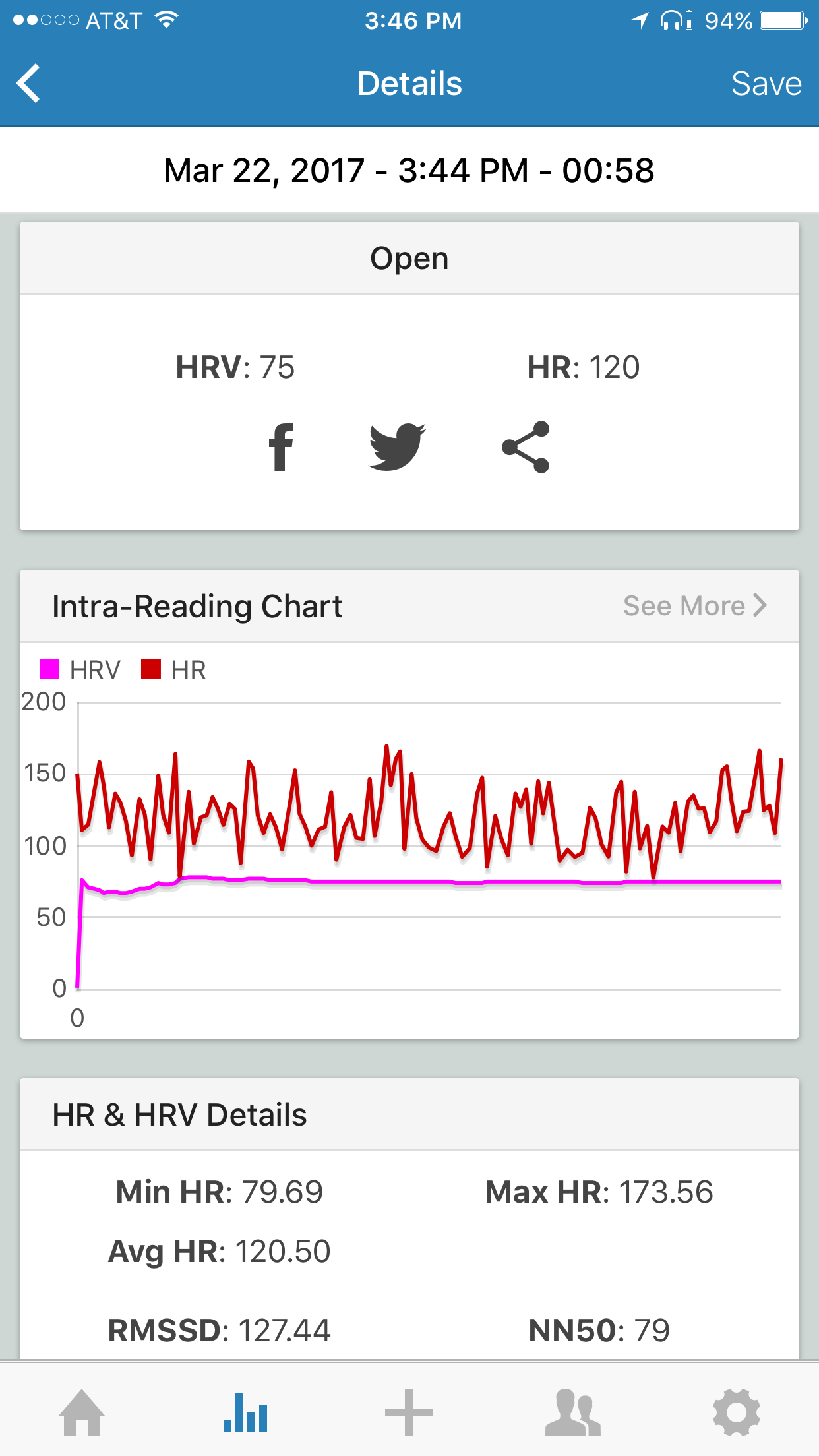Open the settings gear tab
This screenshot has width=819, height=1456.
(737, 1412)
